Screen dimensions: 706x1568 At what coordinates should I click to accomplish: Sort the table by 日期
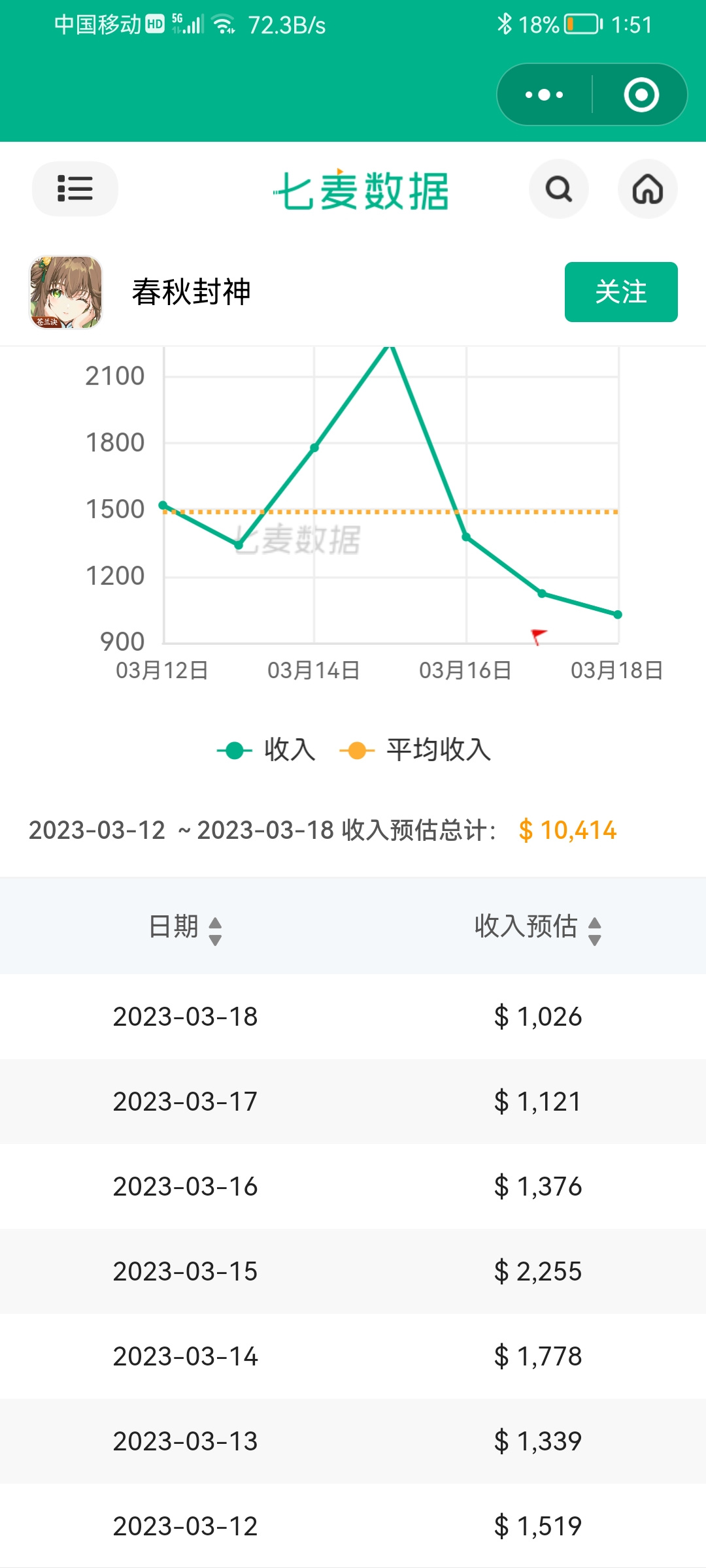click(x=186, y=927)
